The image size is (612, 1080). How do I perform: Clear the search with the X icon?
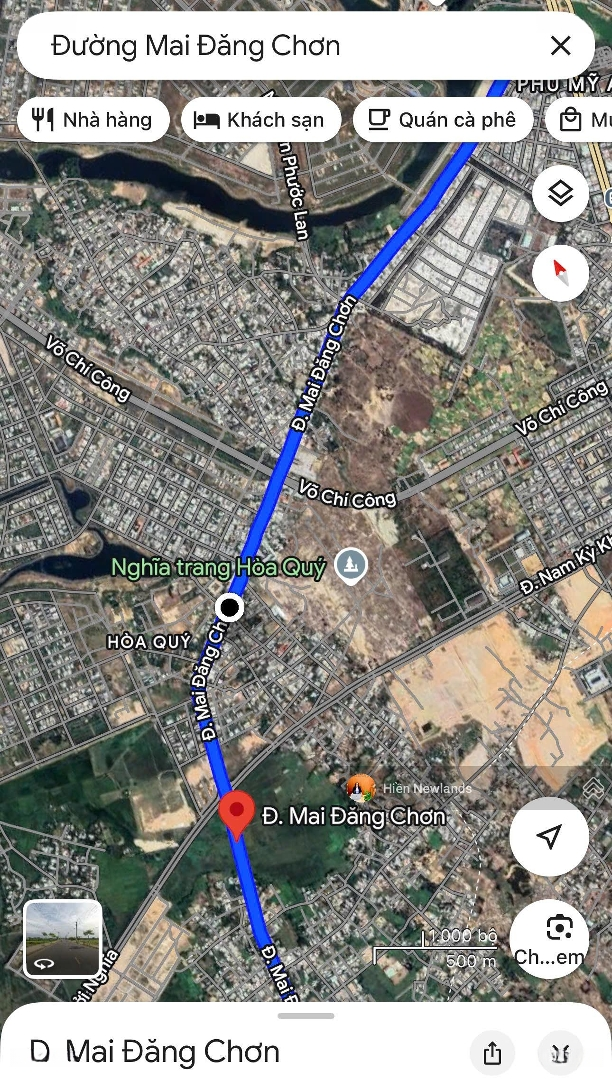(560, 46)
